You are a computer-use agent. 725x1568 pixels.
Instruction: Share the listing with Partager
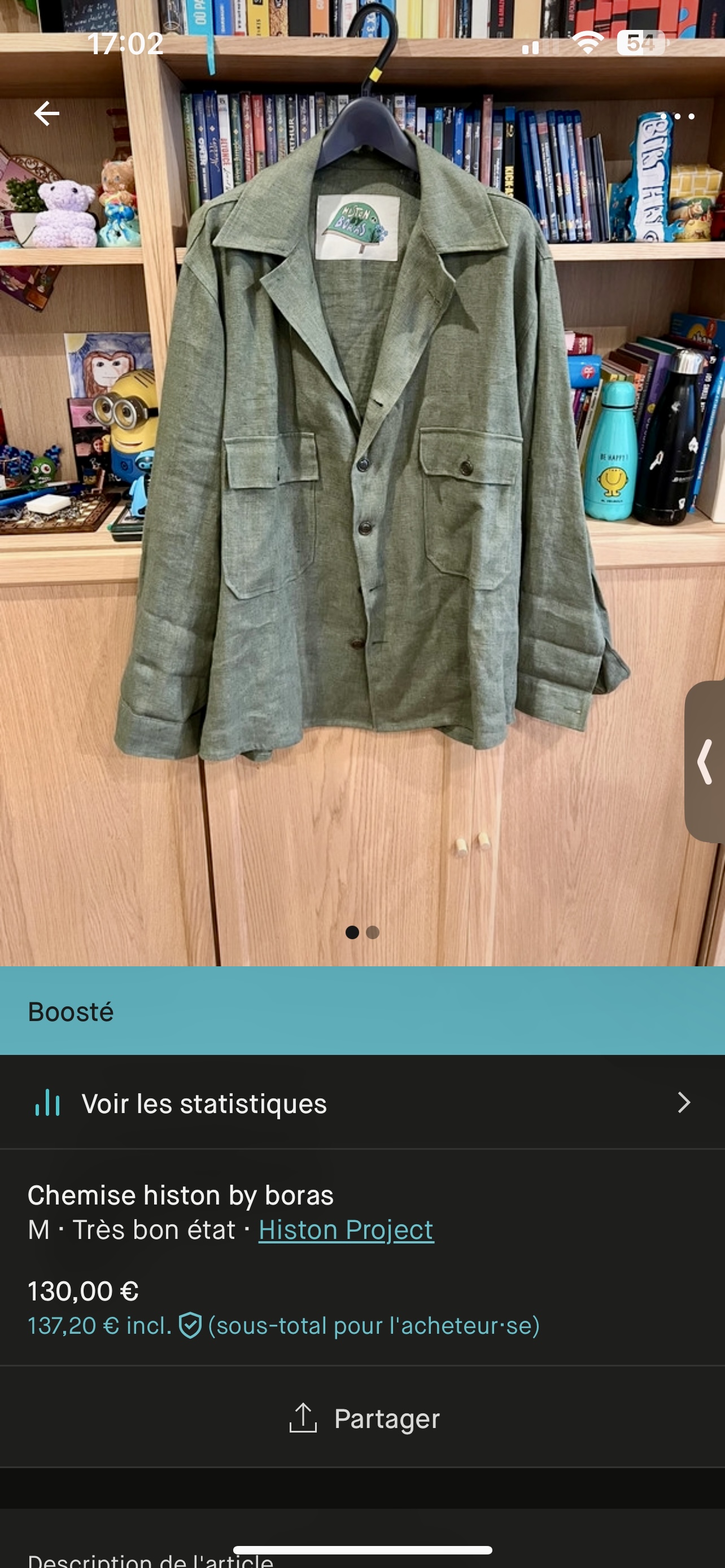coord(364,1418)
